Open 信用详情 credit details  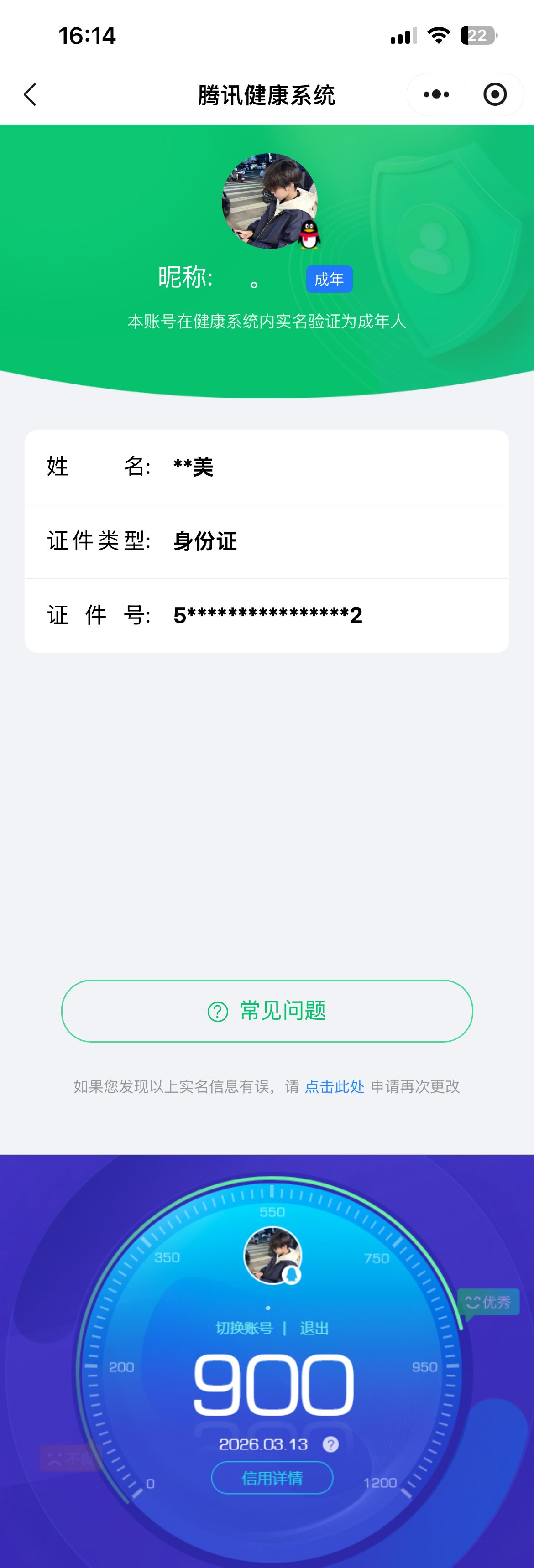point(272,1478)
